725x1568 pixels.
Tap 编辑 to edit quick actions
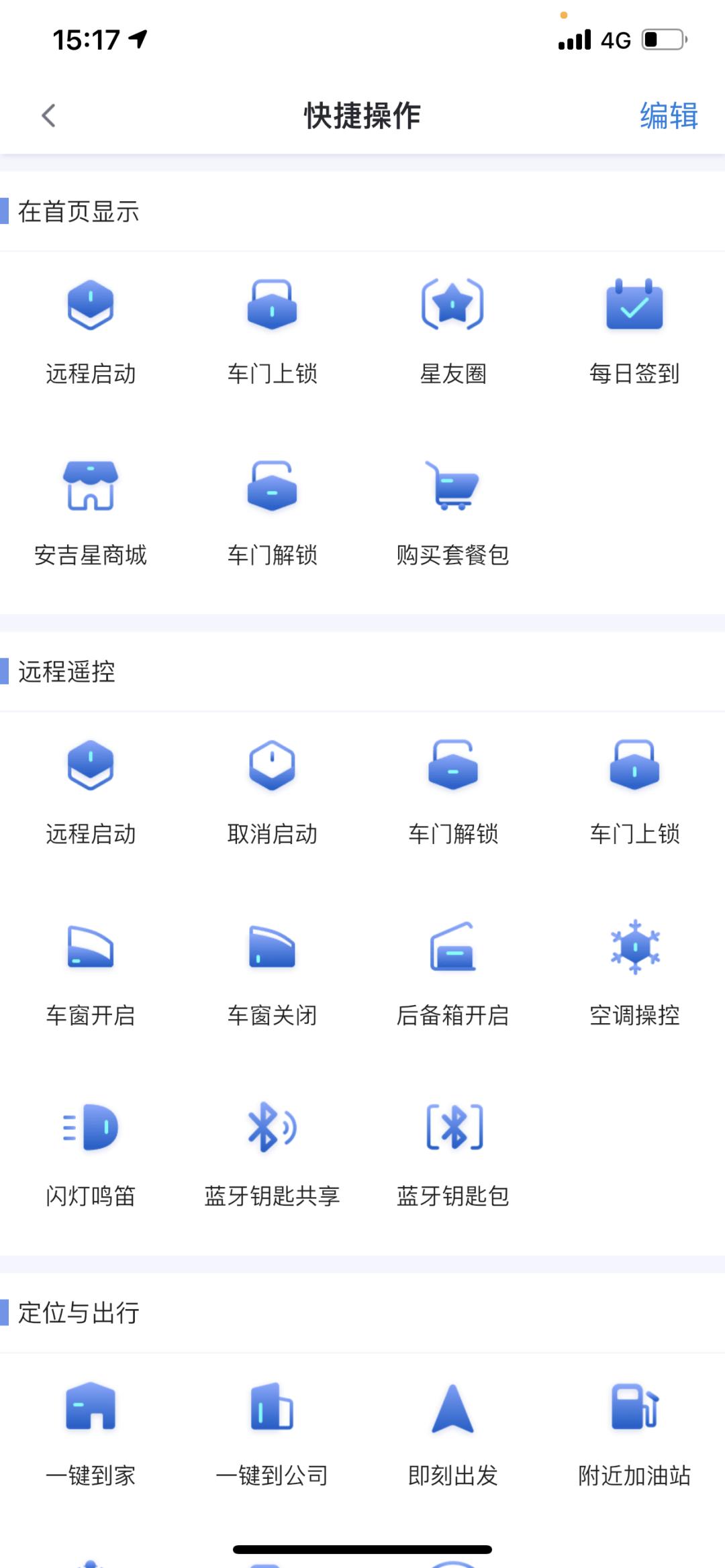coord(669,115)
